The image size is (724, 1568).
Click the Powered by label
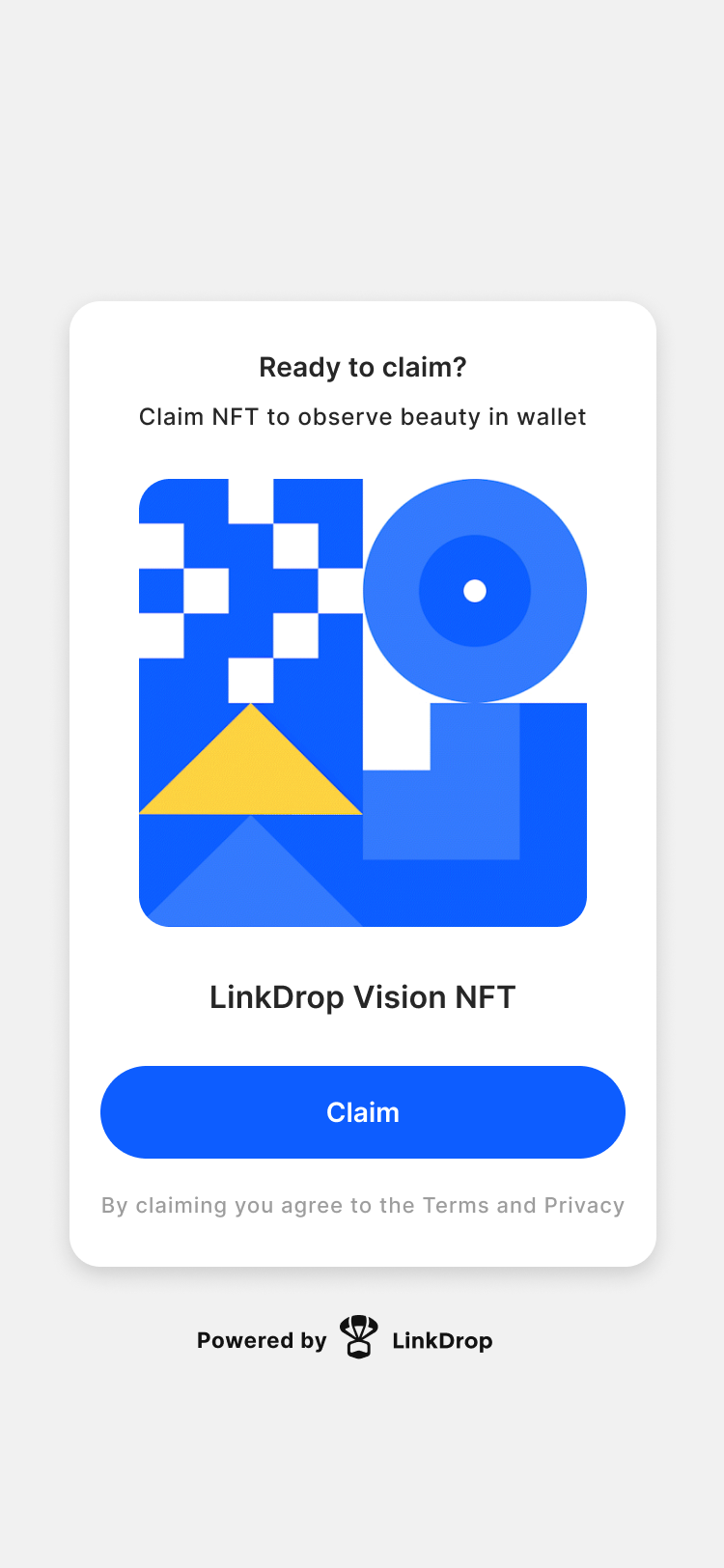(262, 1340)
